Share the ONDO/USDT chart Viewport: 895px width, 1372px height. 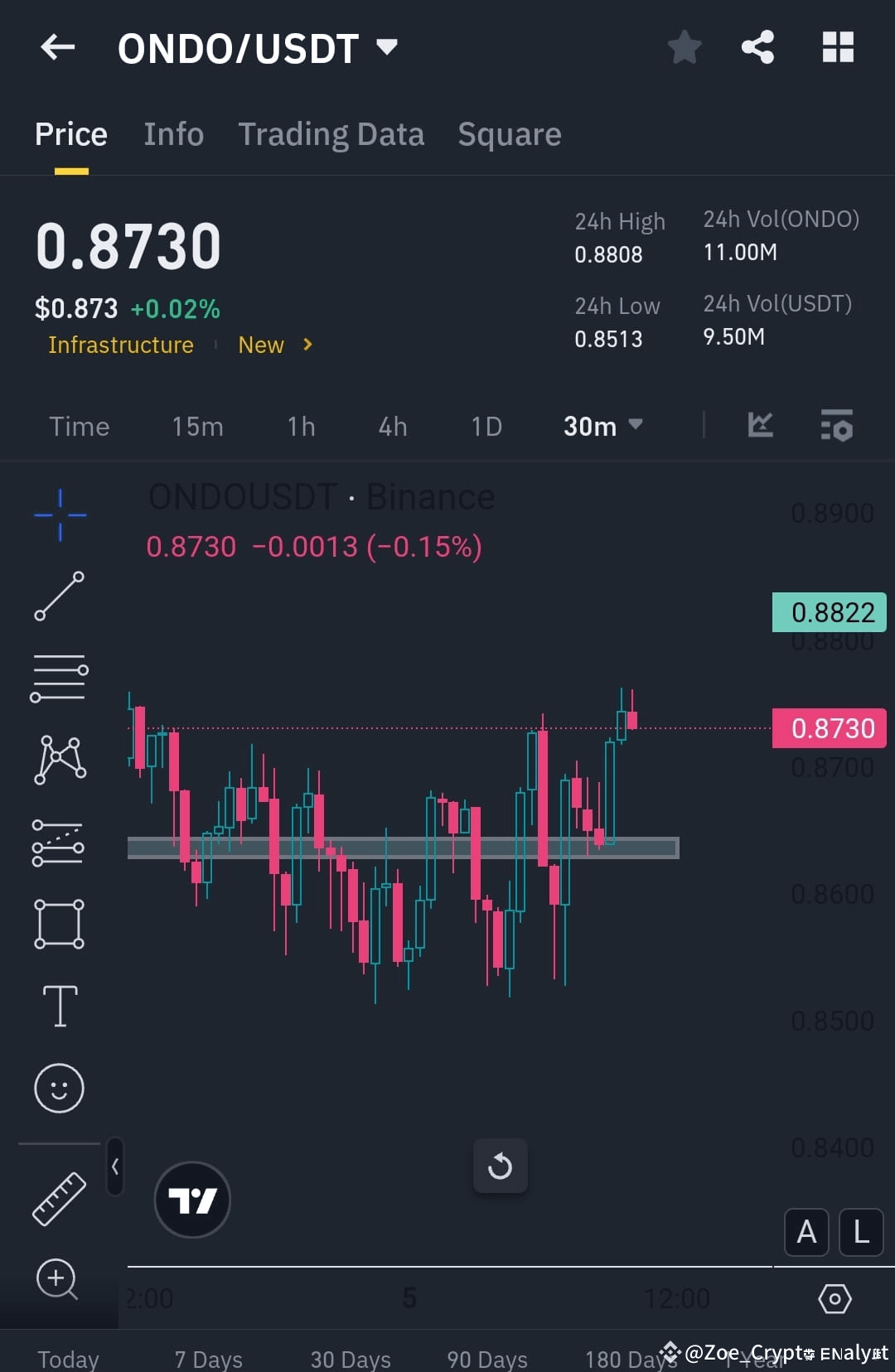click(757, 46)
